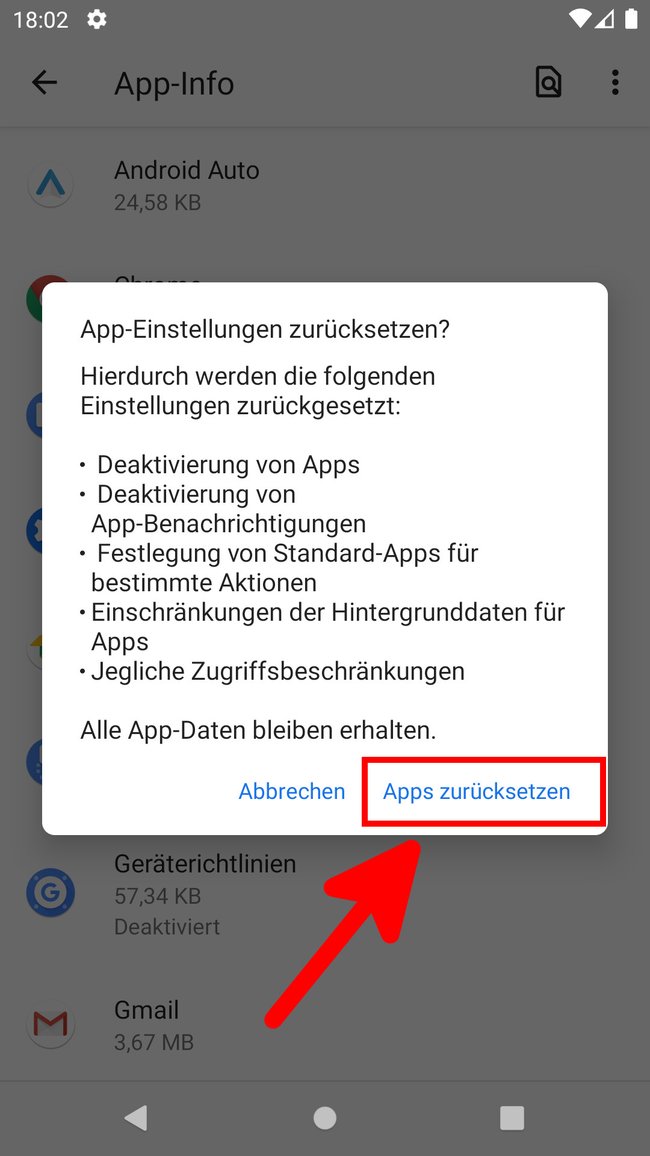Viewport: 650px width, 1156px height.
Task: Confirm with Apps zurücksetzen button
Action: coord(476,791)
